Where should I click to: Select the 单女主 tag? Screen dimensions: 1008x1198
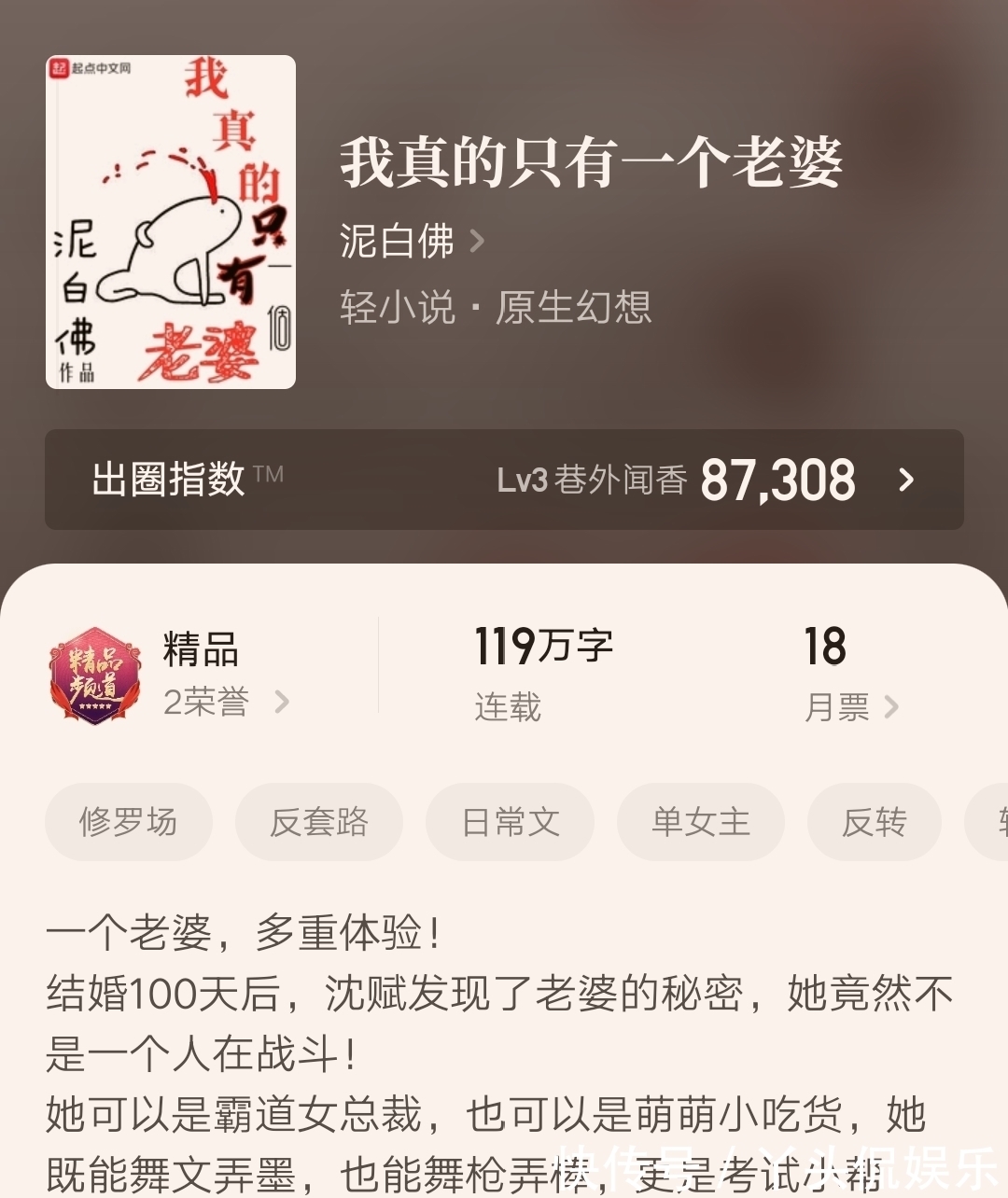point(699,822)
